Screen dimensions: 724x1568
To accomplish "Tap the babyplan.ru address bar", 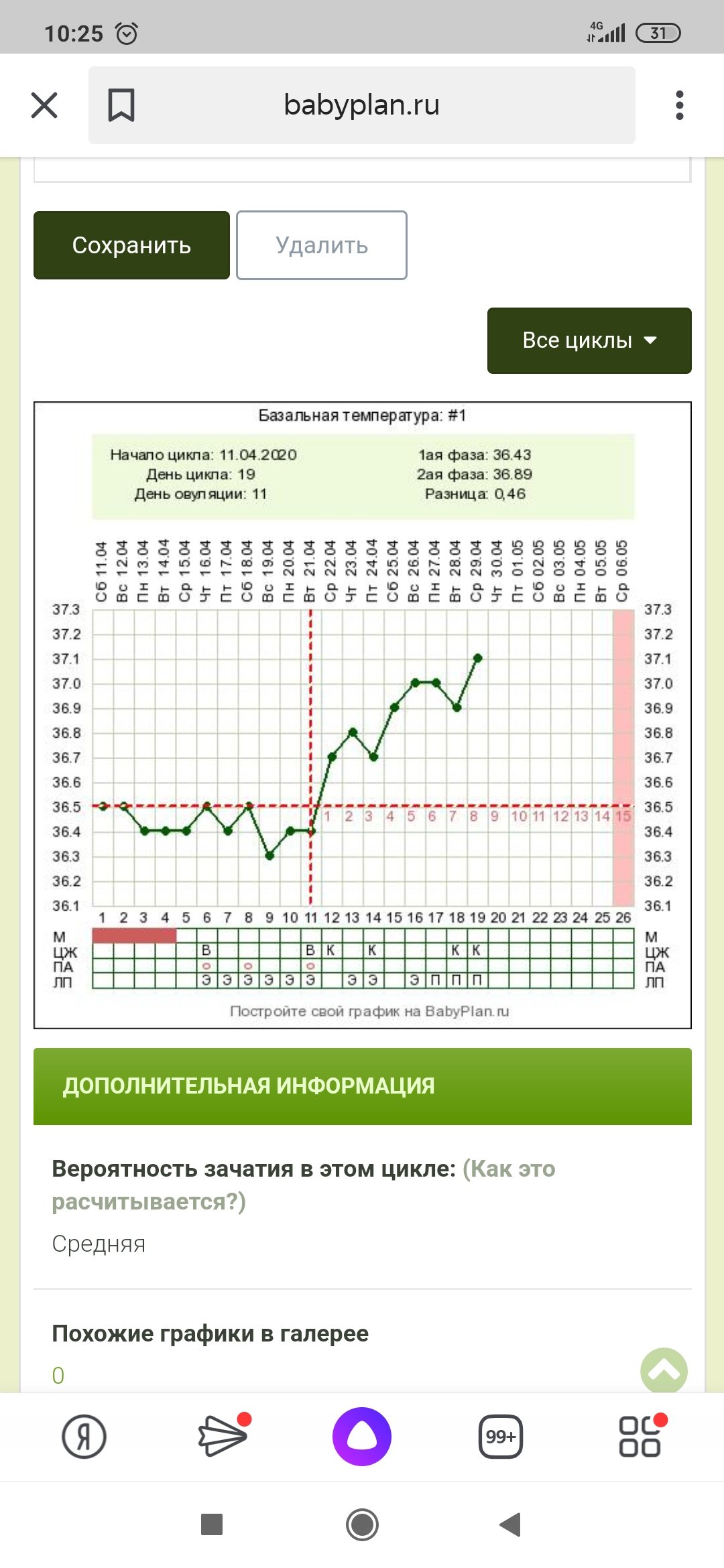I will click(x=362, y=105).
